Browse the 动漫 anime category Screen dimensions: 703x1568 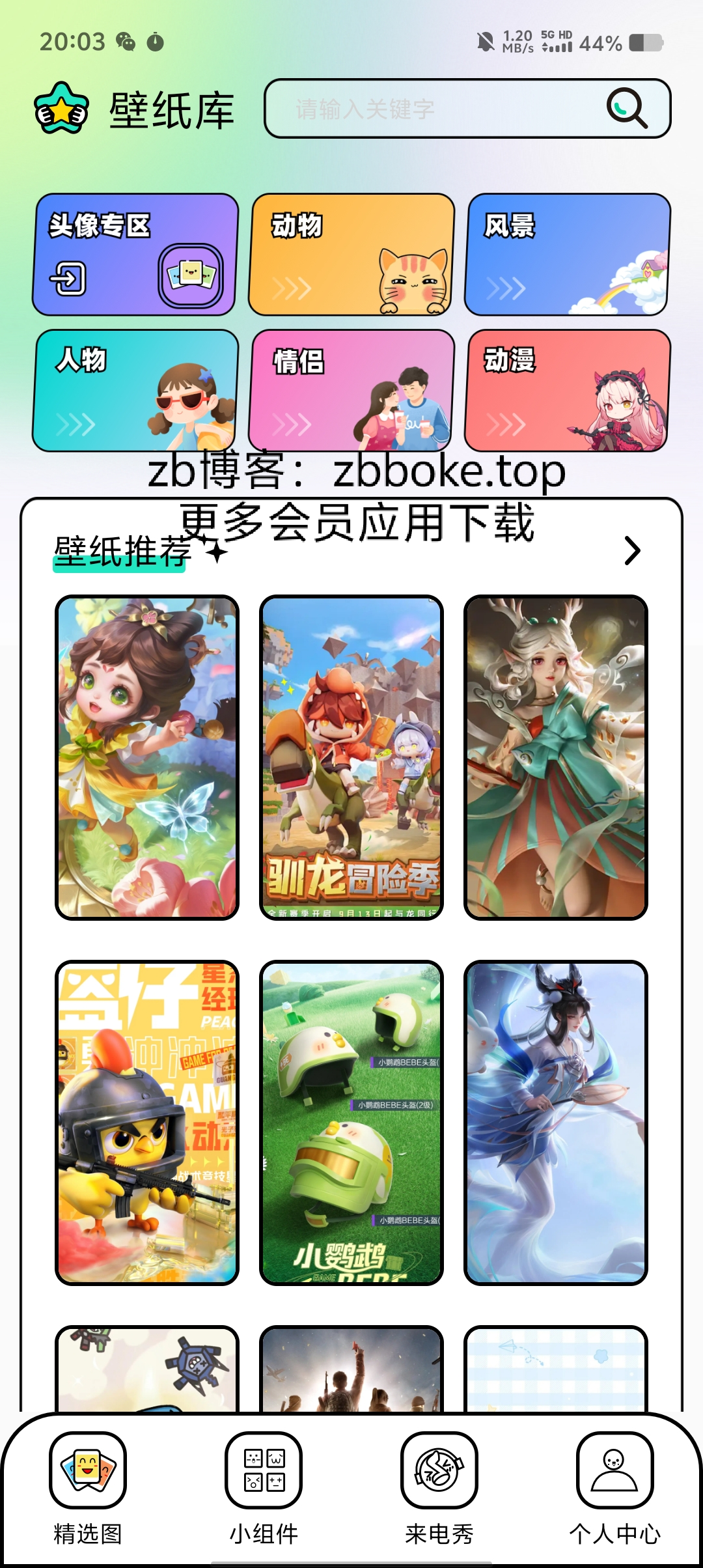pos(568,391)
